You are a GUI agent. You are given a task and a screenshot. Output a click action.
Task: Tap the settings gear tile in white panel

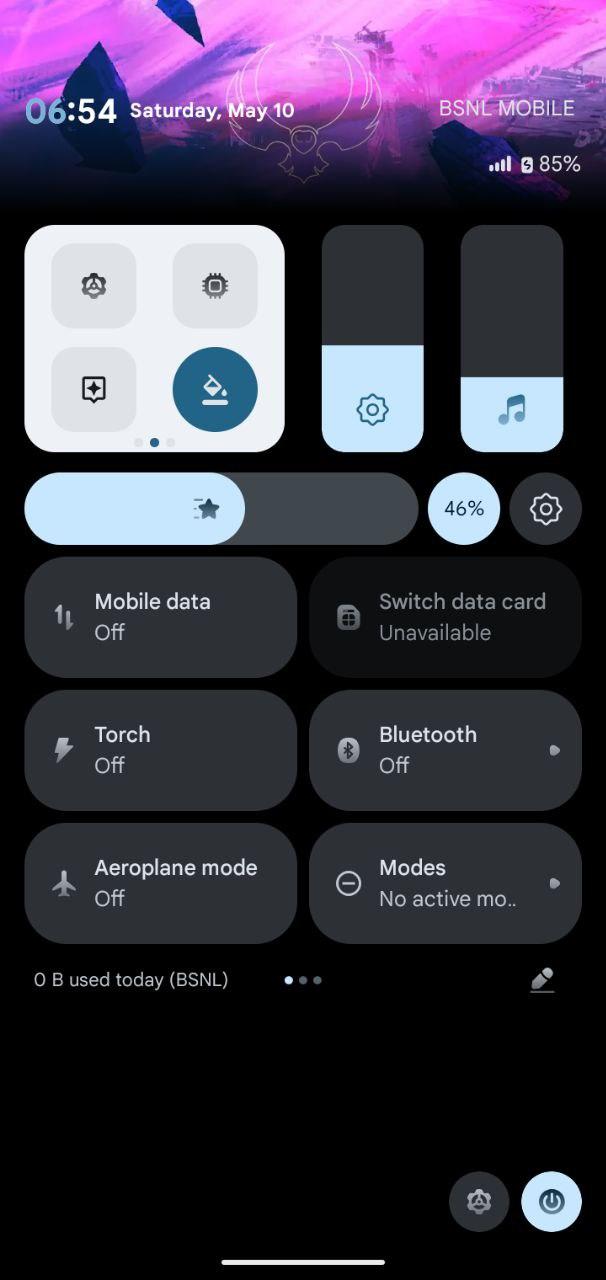click(x=94, y=286)
